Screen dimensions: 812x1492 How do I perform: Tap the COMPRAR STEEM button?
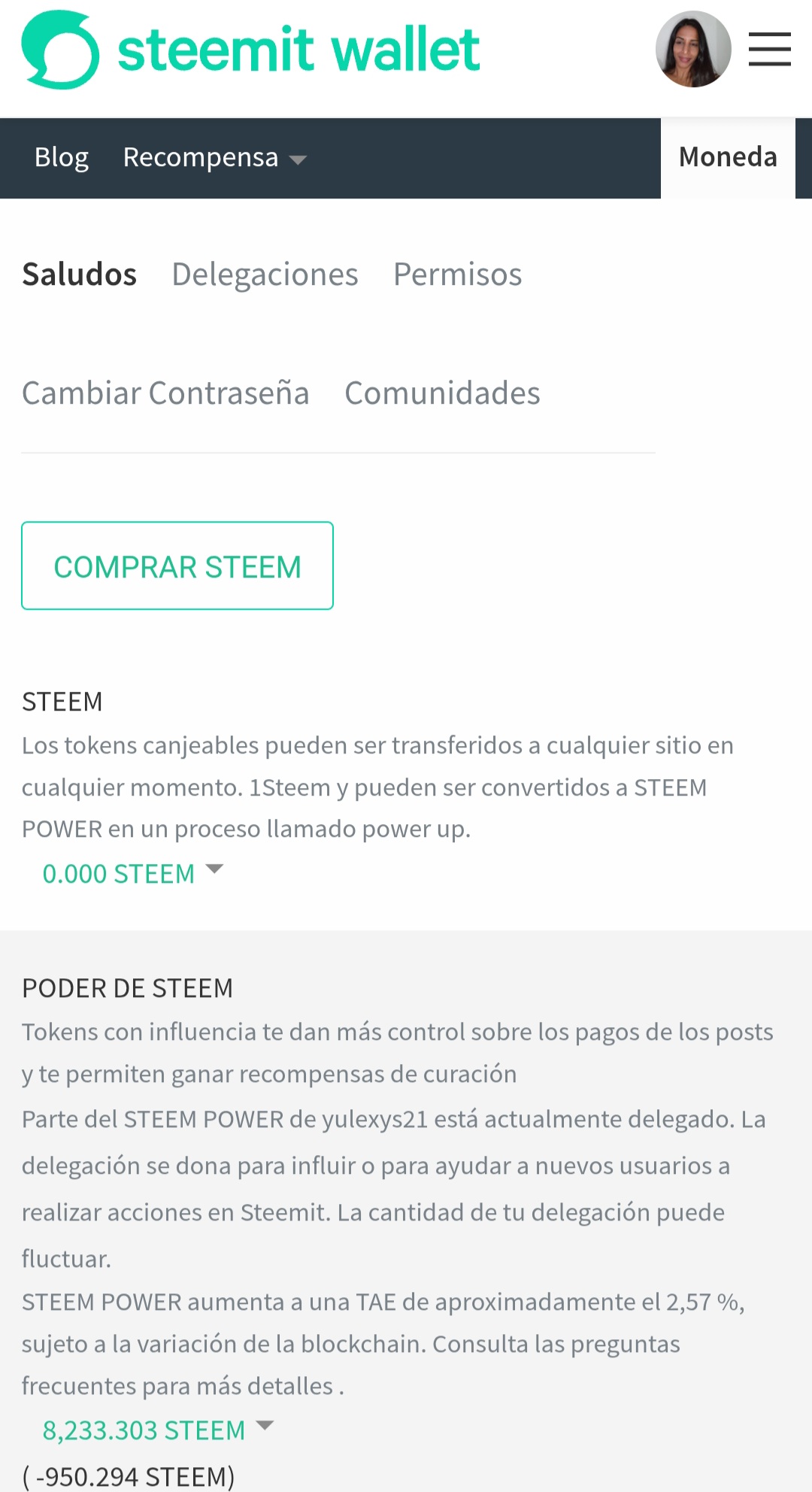(177, 566)
